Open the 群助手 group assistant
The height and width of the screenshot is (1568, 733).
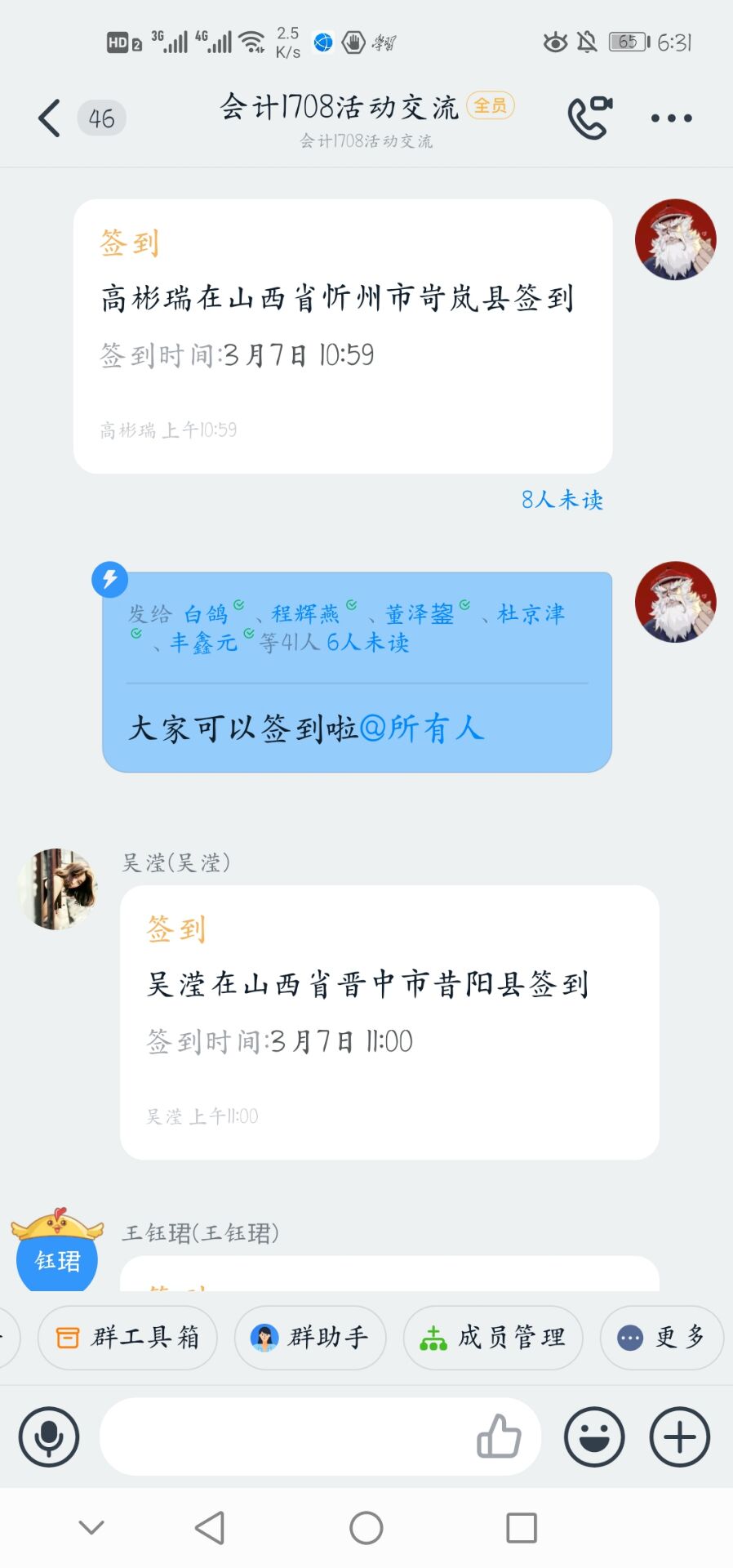click(x=309, y=1338)
